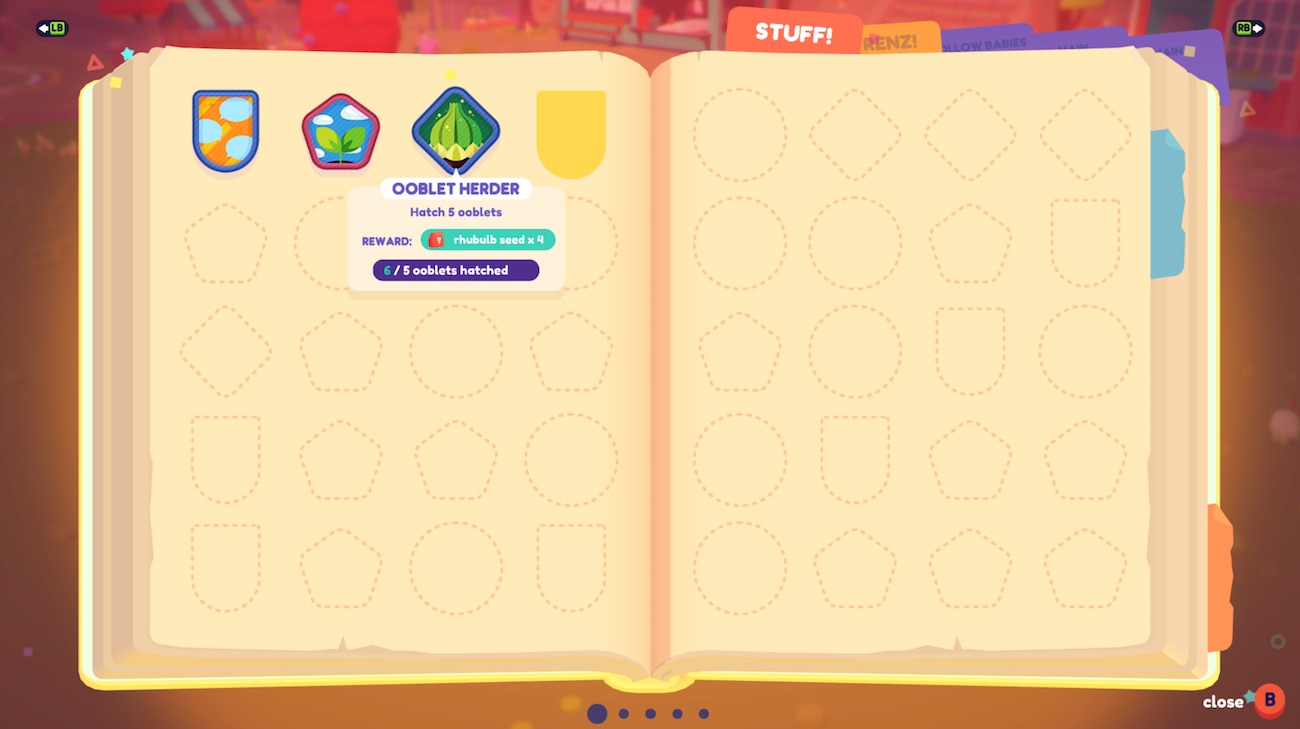
Task: Select the orange shield badge with blue spots
Action: click(226, 131)
